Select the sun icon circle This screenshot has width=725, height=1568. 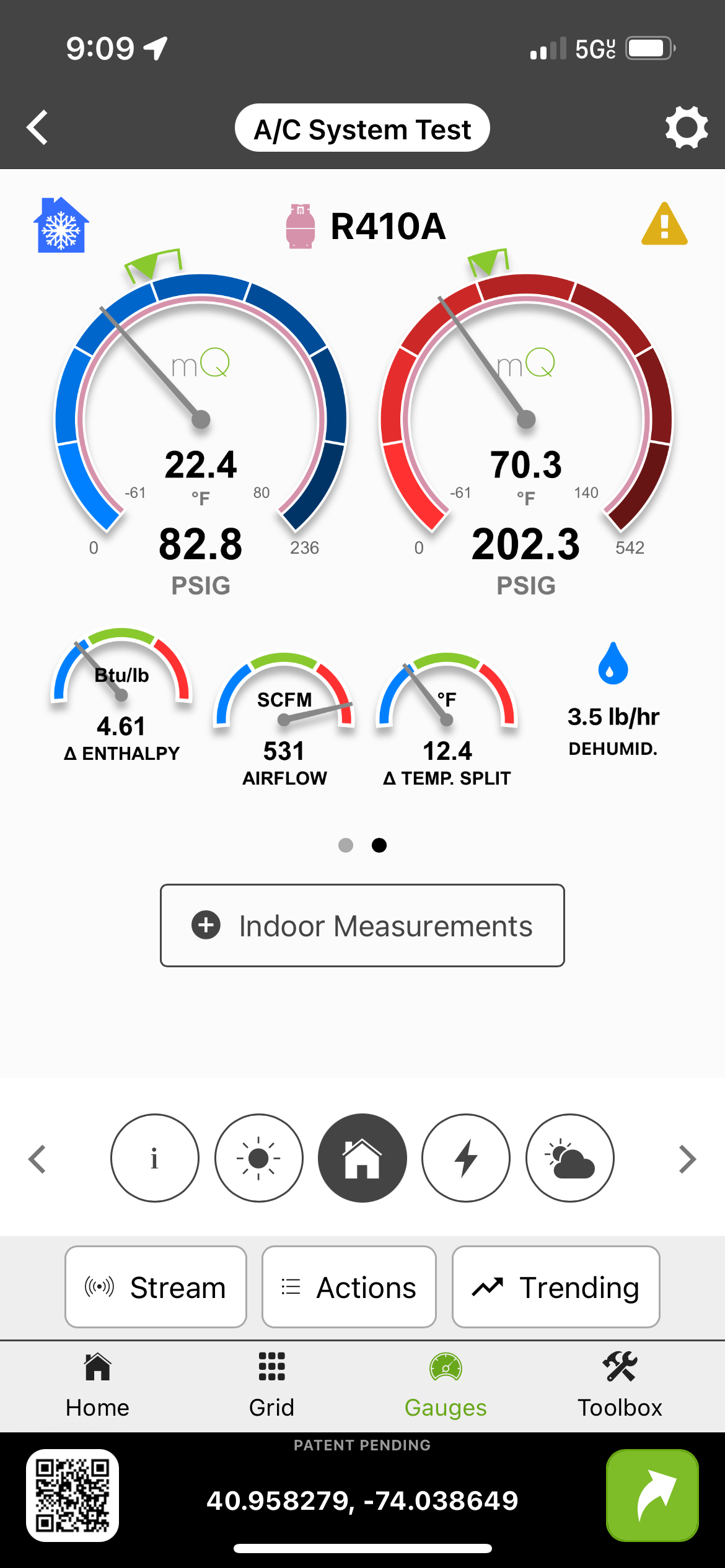(x=259, y=1158)
